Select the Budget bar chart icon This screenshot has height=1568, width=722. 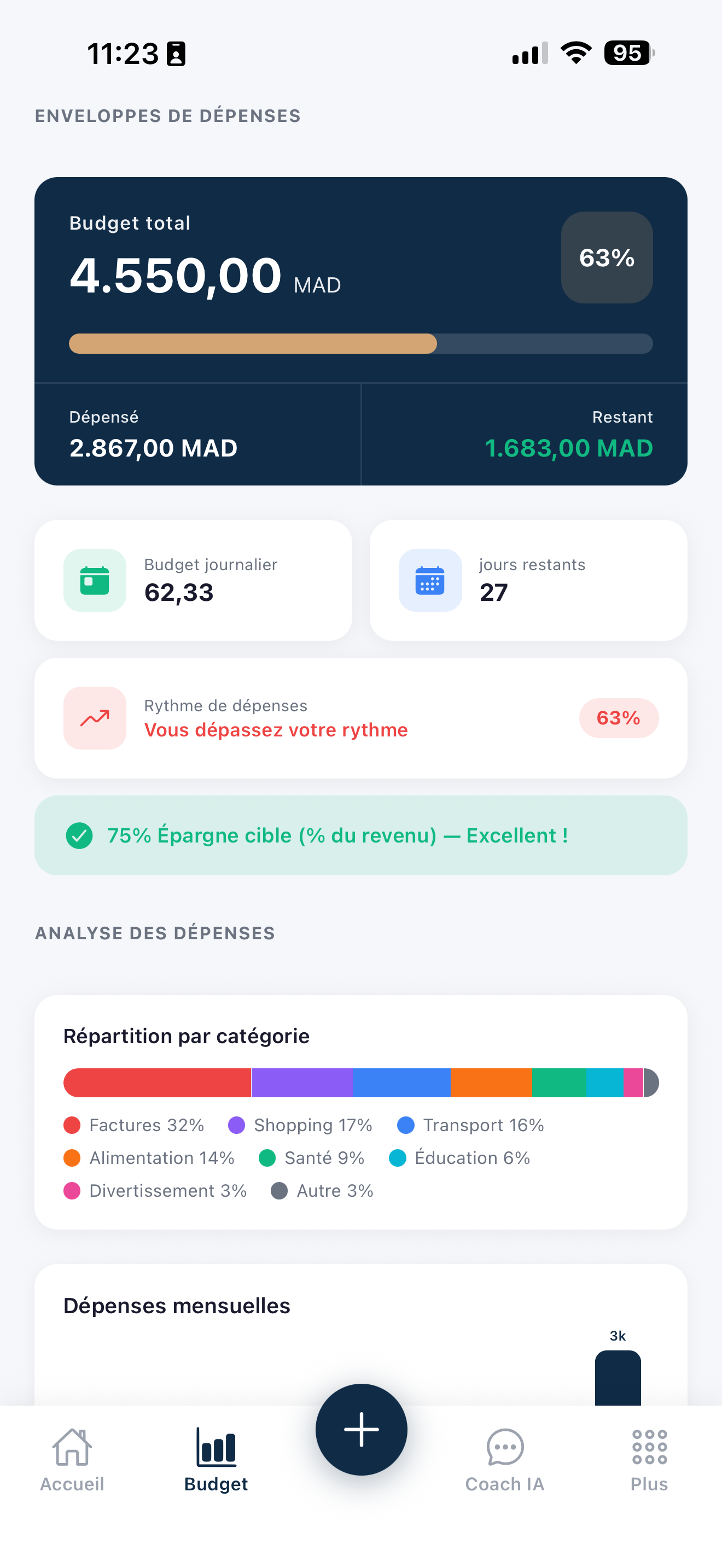[x=216, y=1448]
